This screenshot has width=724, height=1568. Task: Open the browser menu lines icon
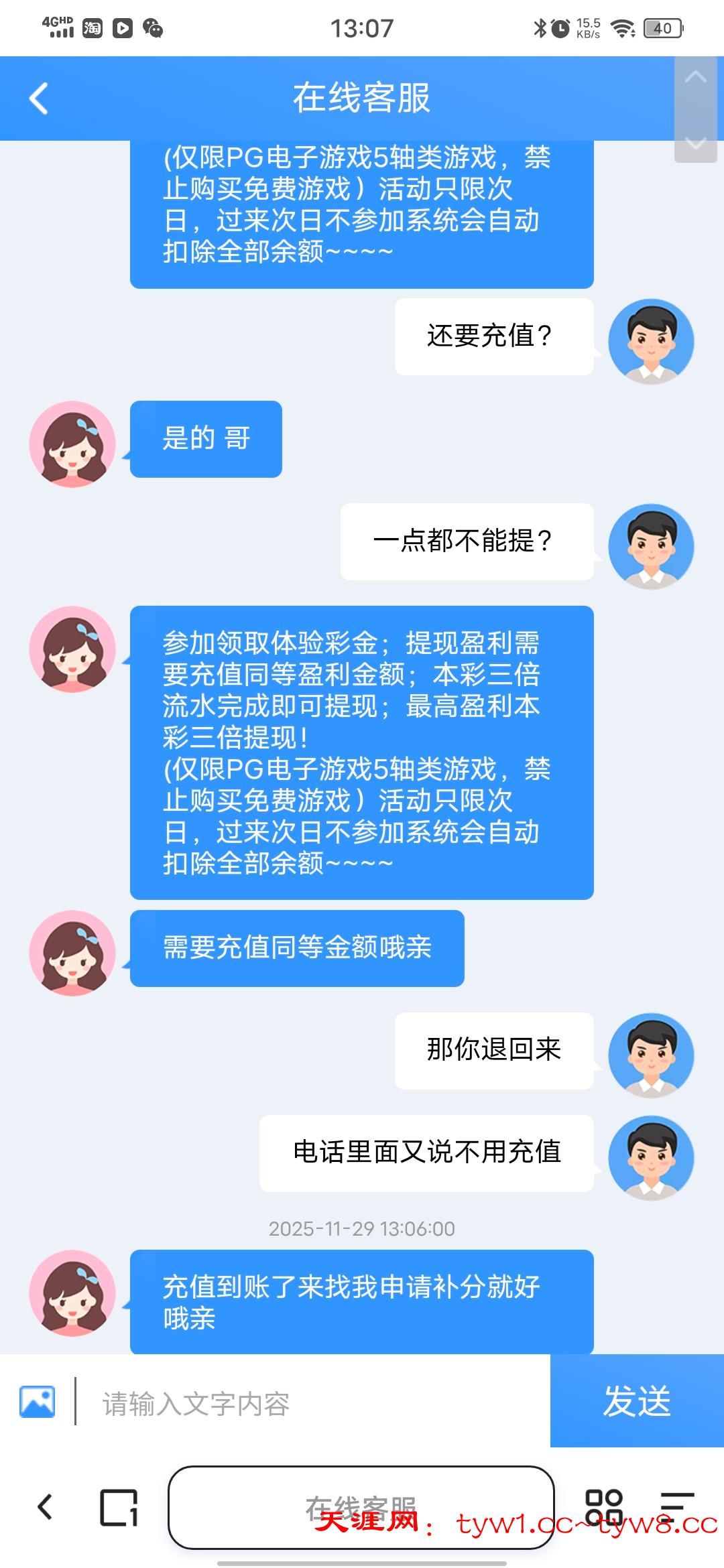point(676,1508)
